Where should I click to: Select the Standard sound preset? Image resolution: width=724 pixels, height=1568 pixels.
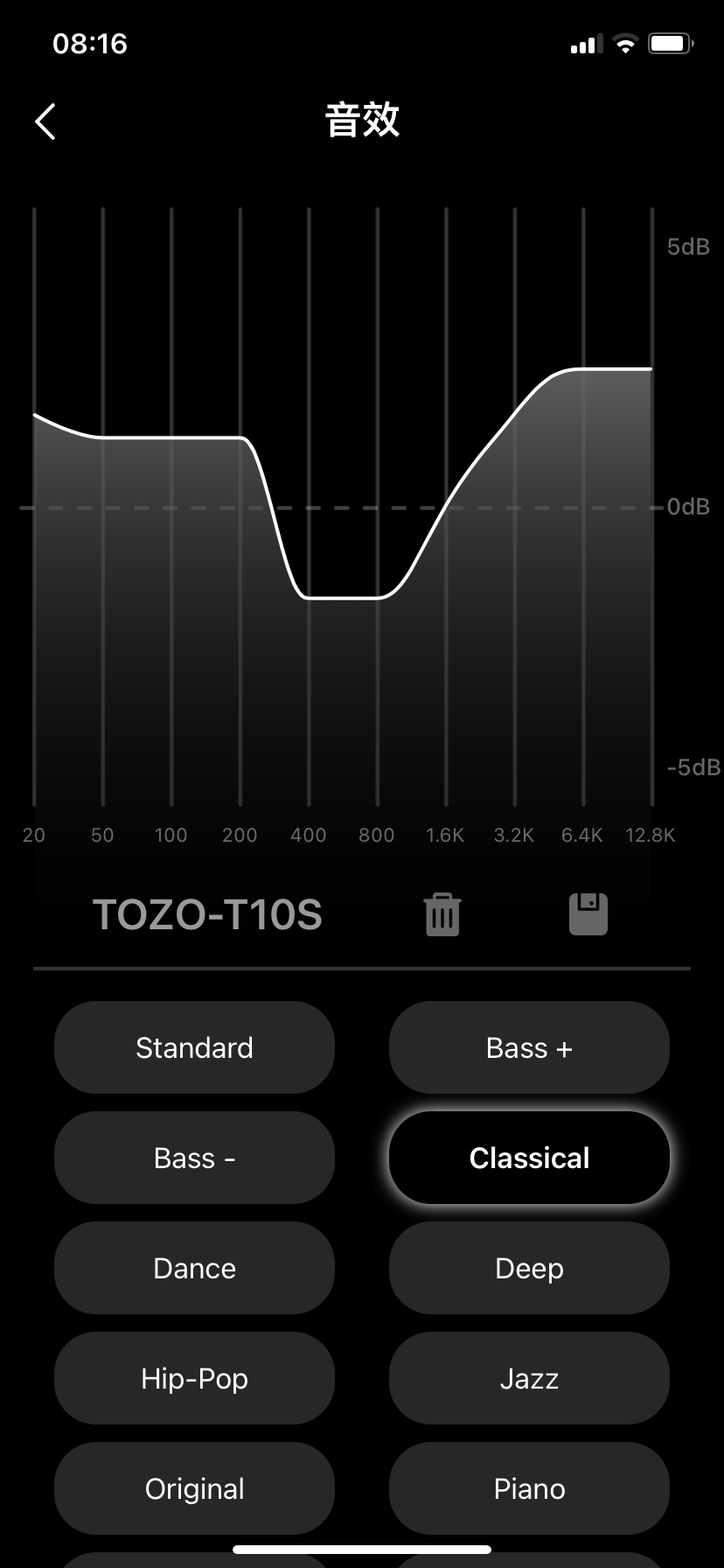(x=194, y=1047)
